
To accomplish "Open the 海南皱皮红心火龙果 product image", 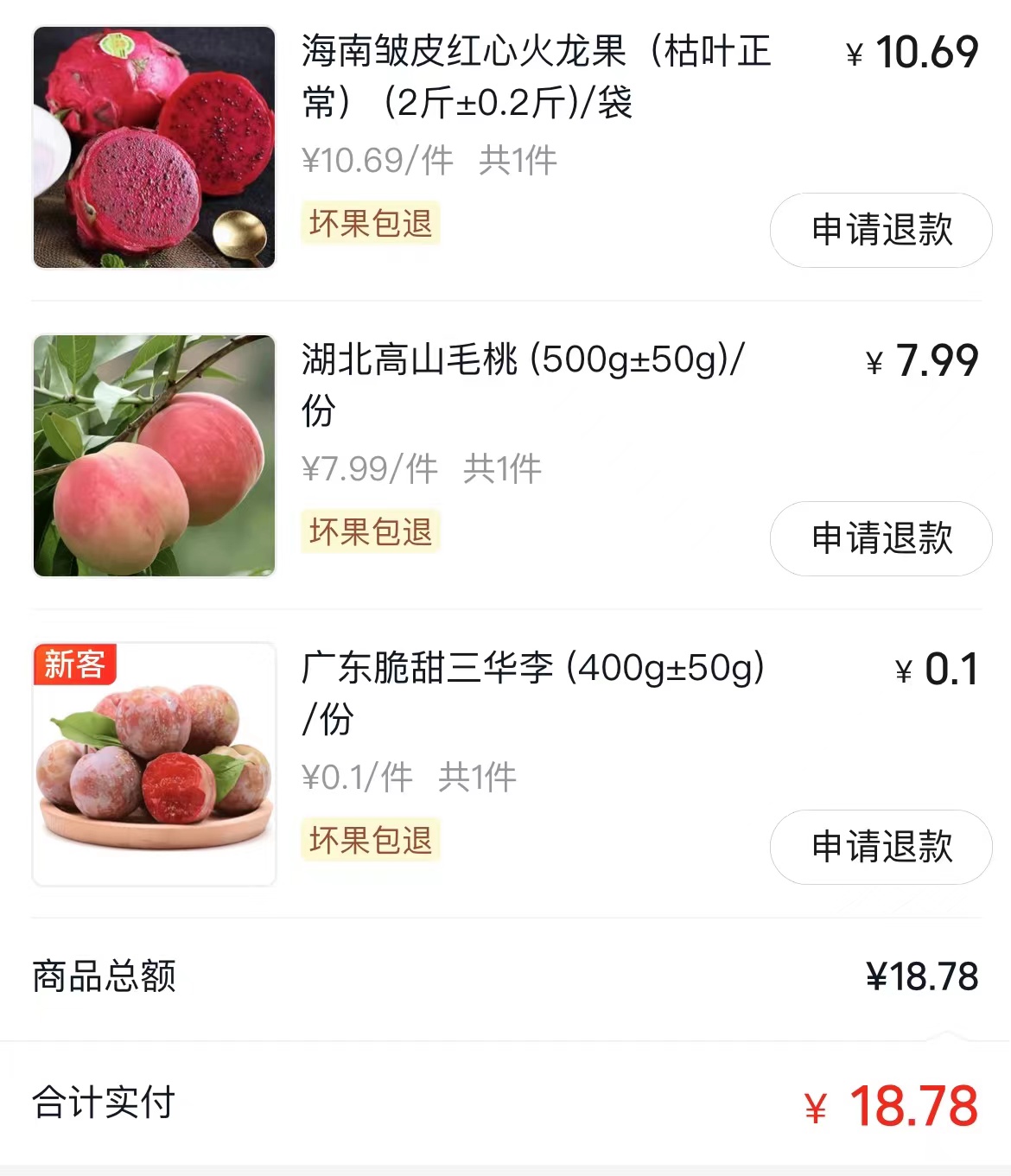I will pos(154,148).
